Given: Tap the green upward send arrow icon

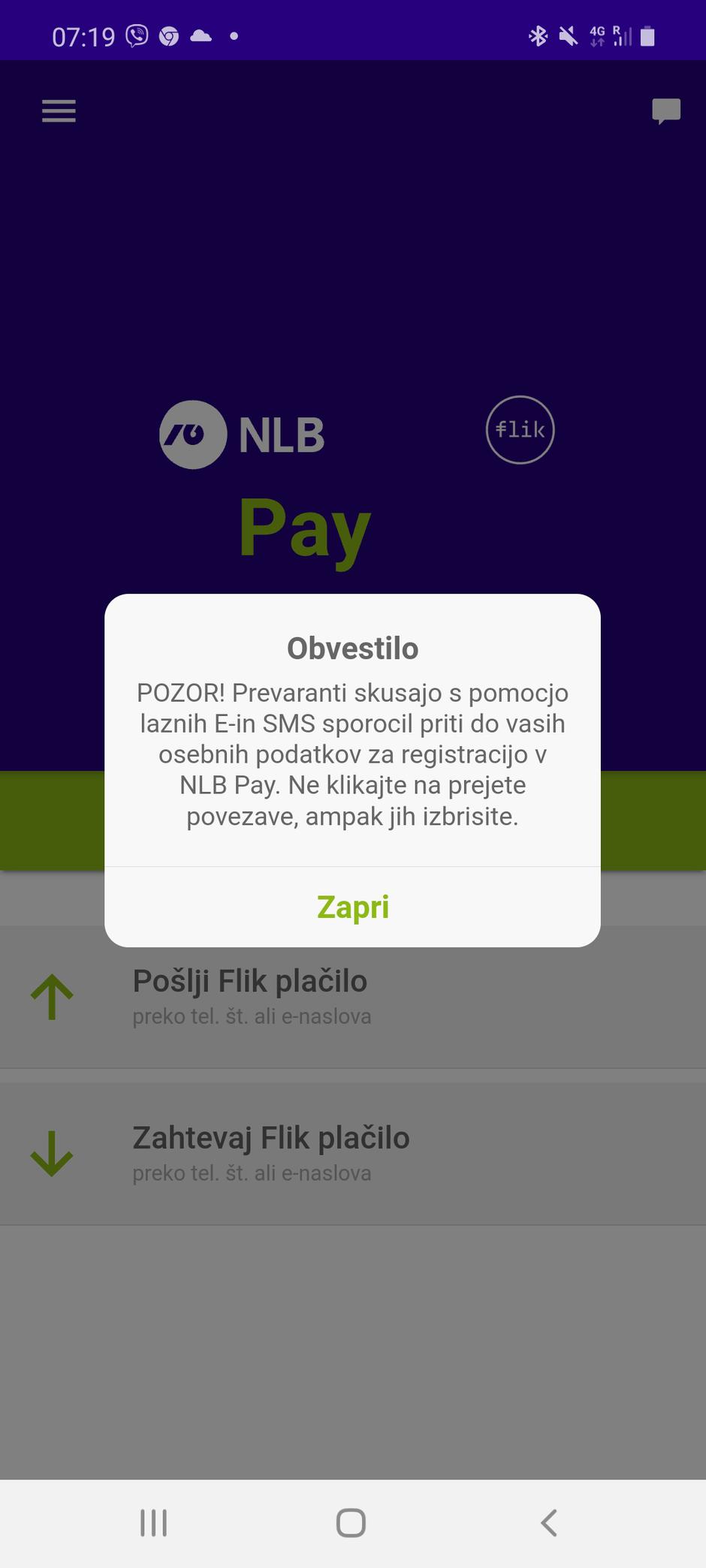Looking at the screenshot, I should 50,997.
